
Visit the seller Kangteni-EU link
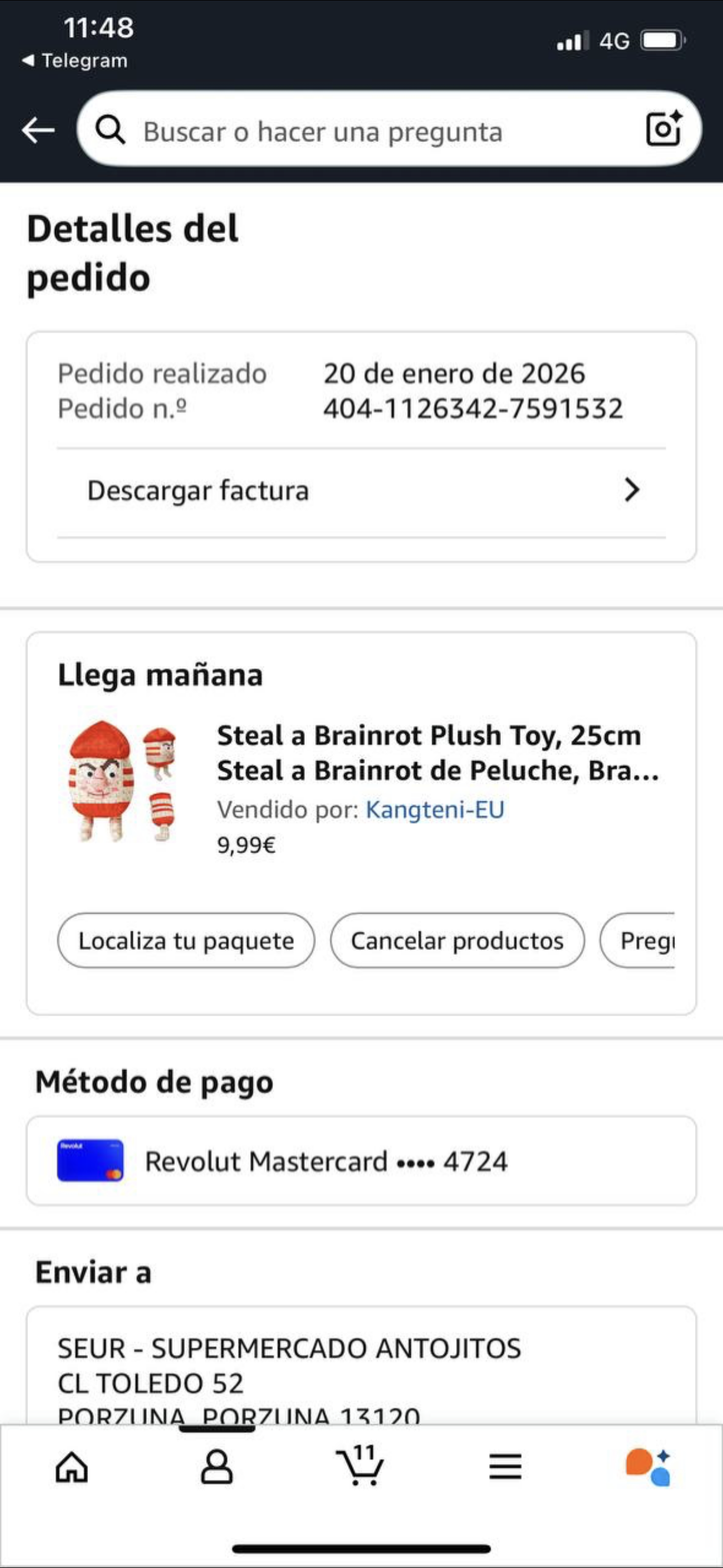[434, 810]
